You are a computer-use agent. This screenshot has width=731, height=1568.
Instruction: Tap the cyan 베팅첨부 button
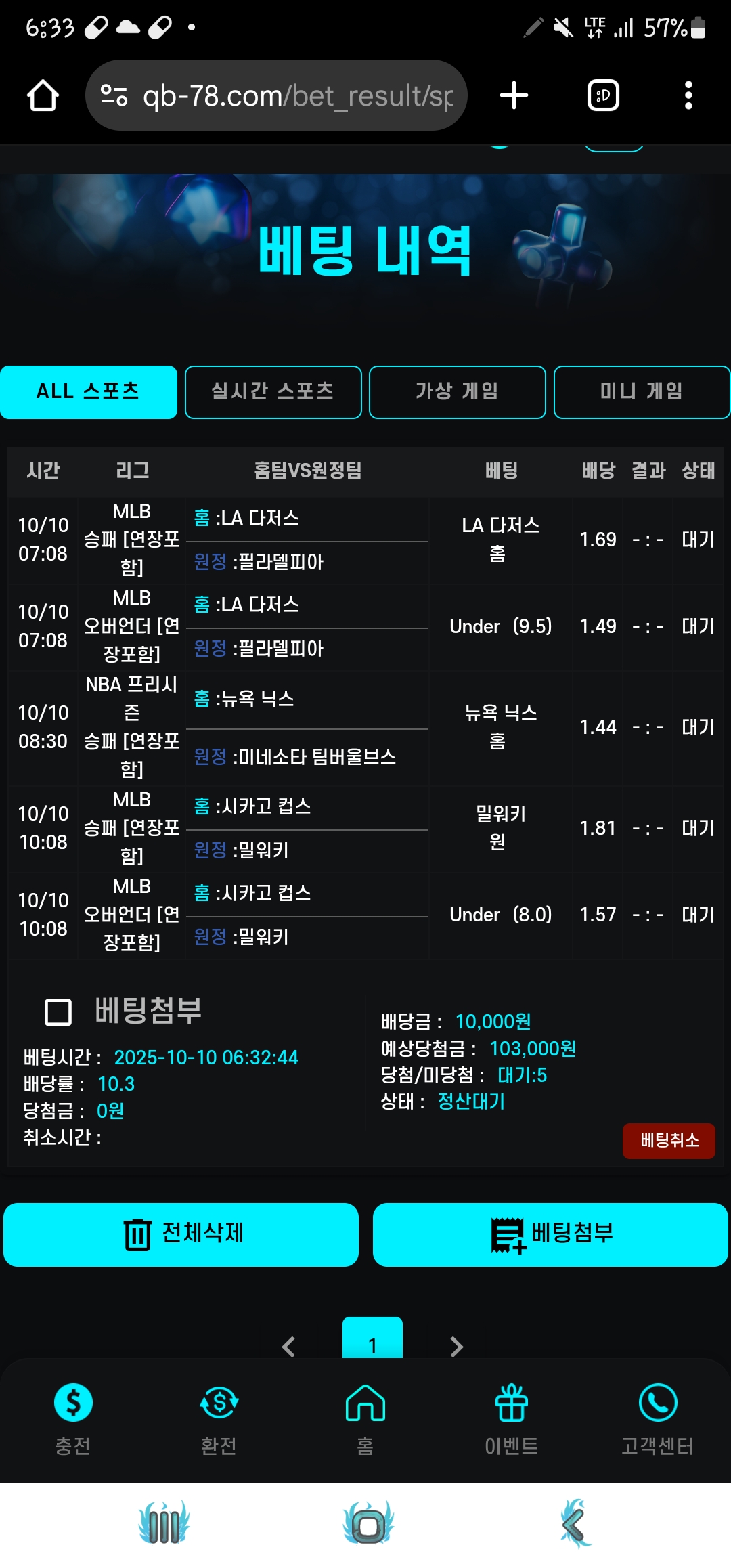pyautogui.click(x=550, y=1234)
